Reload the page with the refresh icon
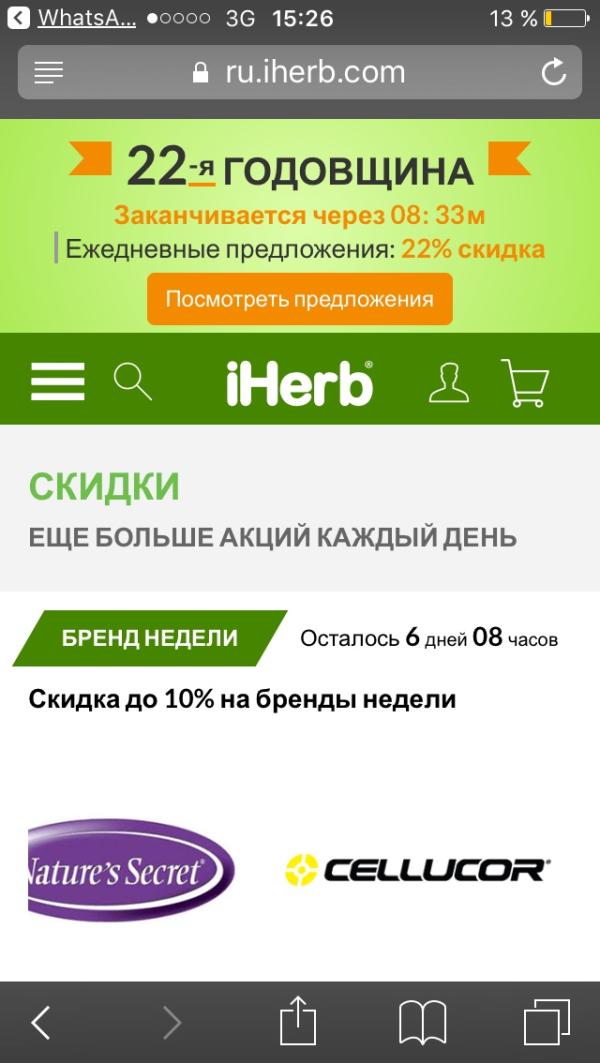Viewport: 600px width, 1063px height. (553, 73)
